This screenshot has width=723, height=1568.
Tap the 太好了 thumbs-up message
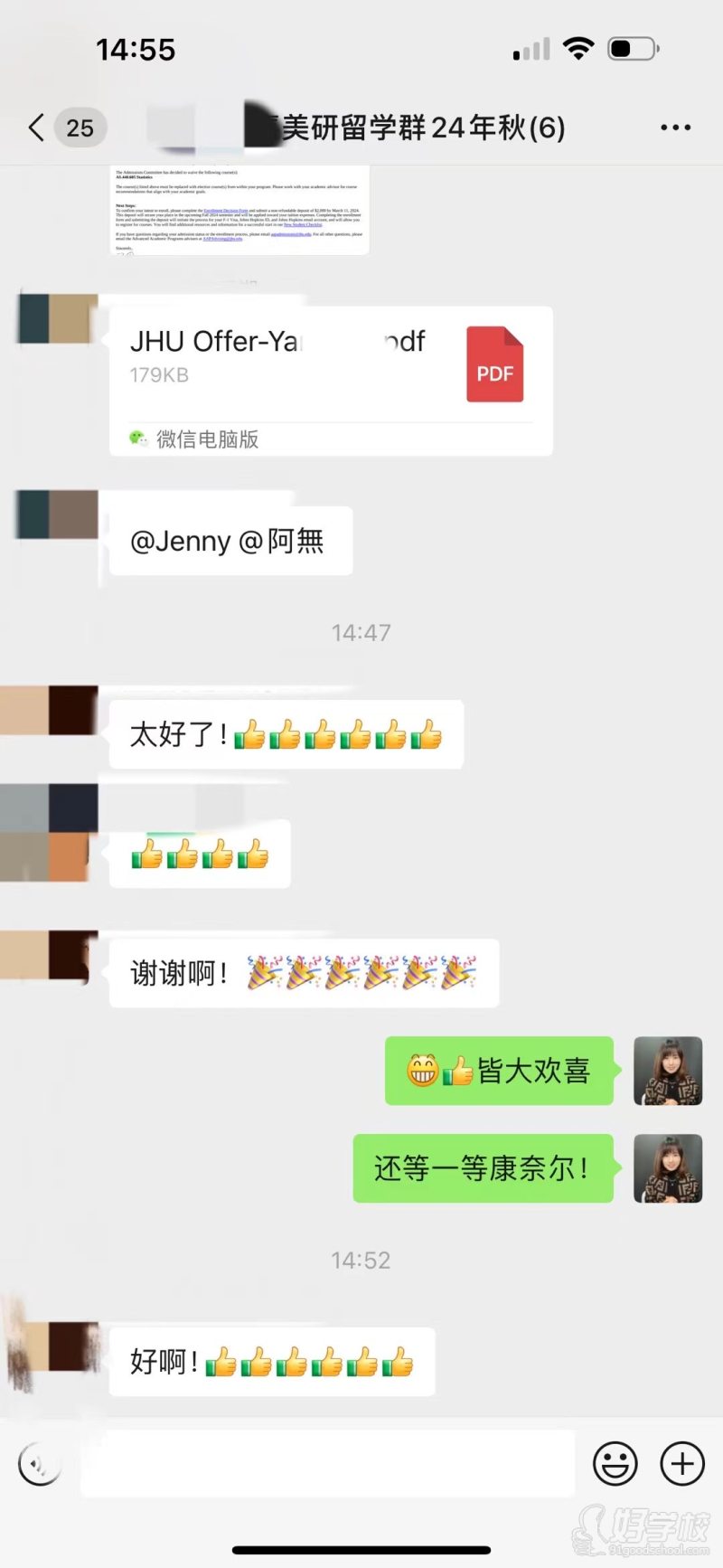pyautogui.click(x=286, y=734)
